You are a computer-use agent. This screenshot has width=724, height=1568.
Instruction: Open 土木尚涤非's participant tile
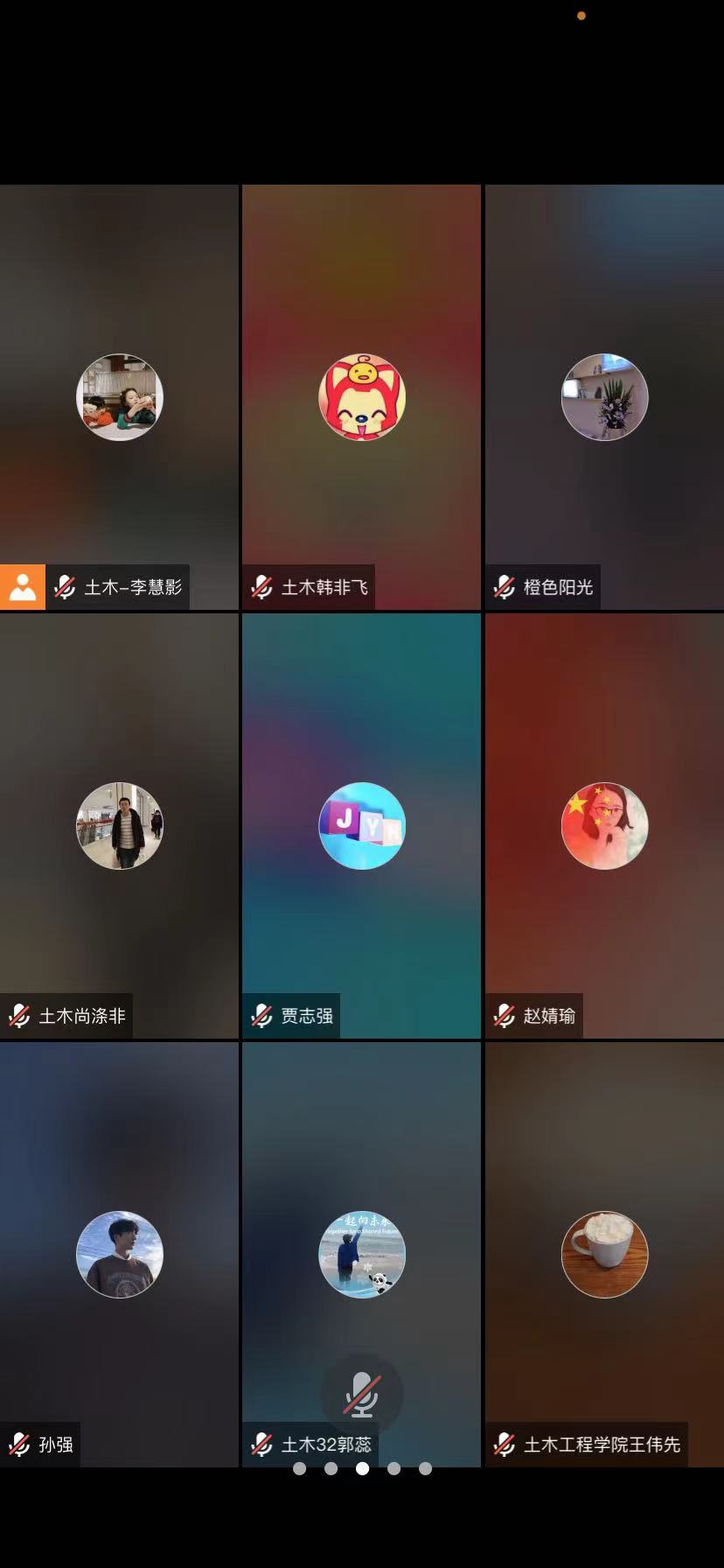120,826
